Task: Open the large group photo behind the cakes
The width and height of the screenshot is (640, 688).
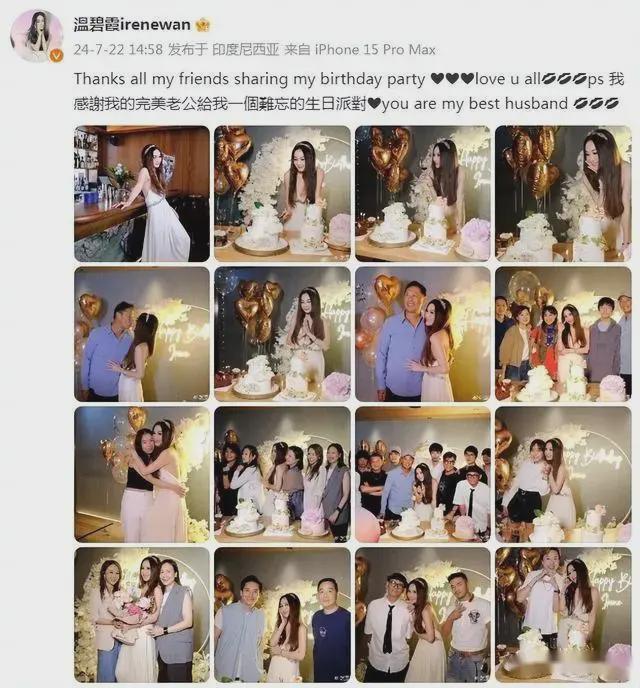Action: pyautogui.click(x=422, y=474)
